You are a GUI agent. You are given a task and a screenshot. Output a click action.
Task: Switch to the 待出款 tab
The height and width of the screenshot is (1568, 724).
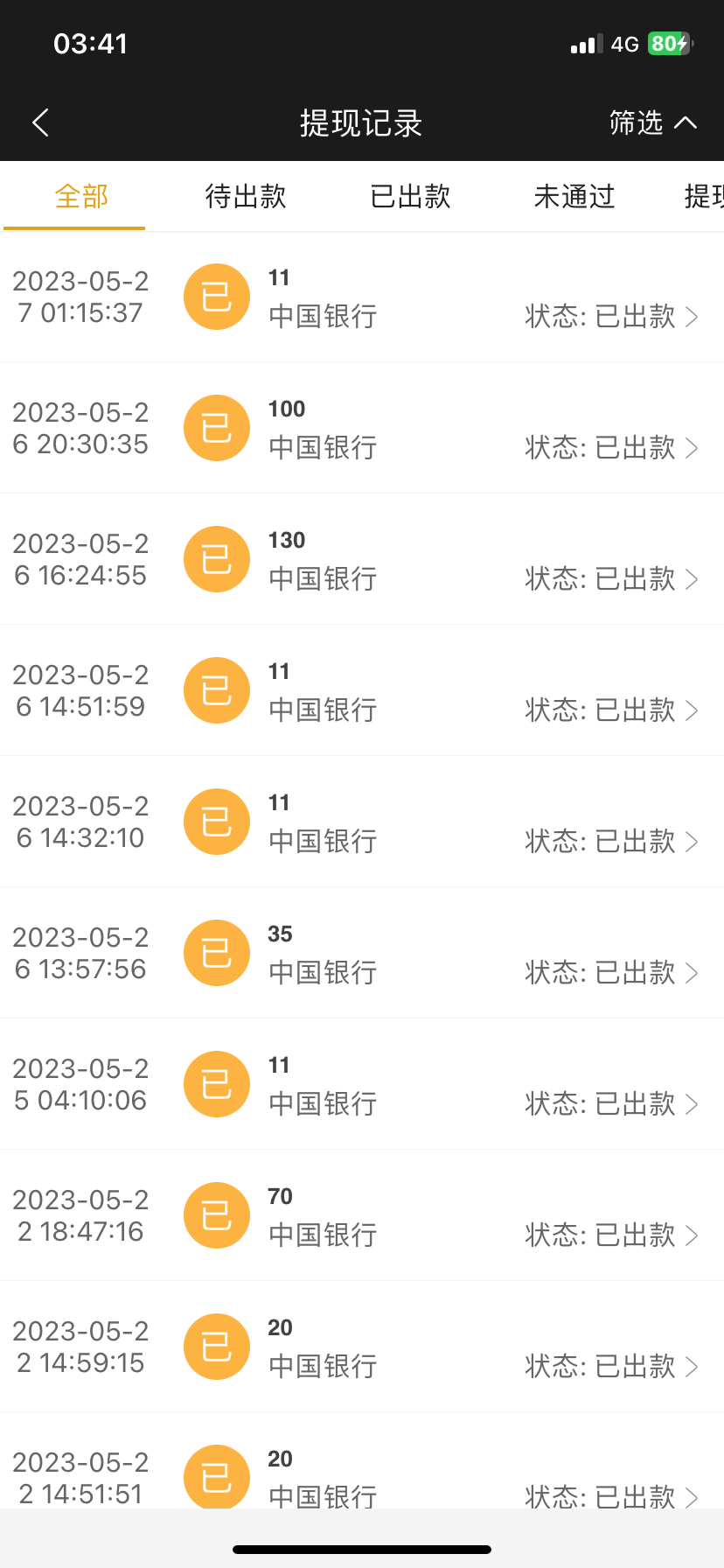(245, 198)
